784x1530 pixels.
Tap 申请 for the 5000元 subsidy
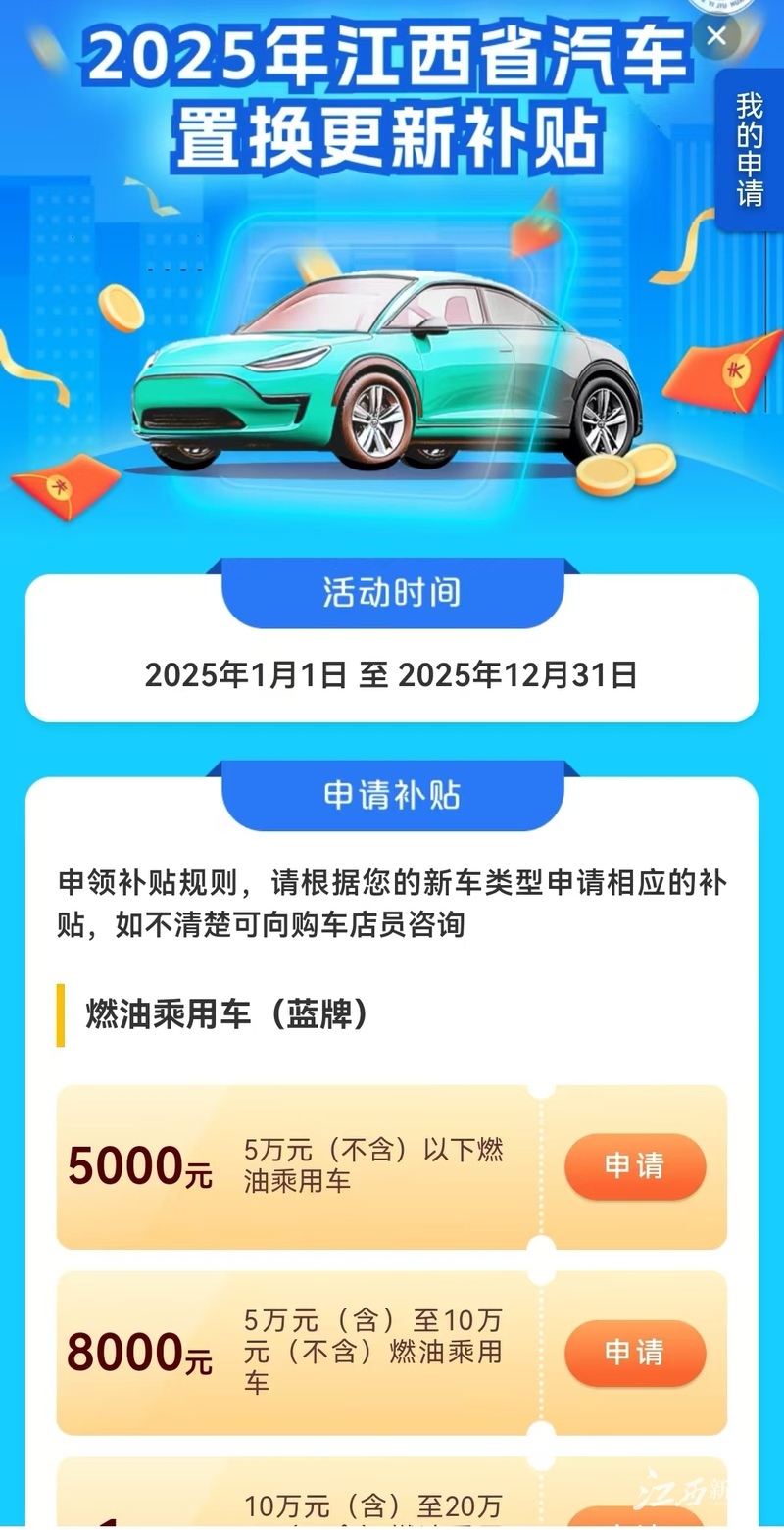pyautogui.click(x=634, y=1166)
